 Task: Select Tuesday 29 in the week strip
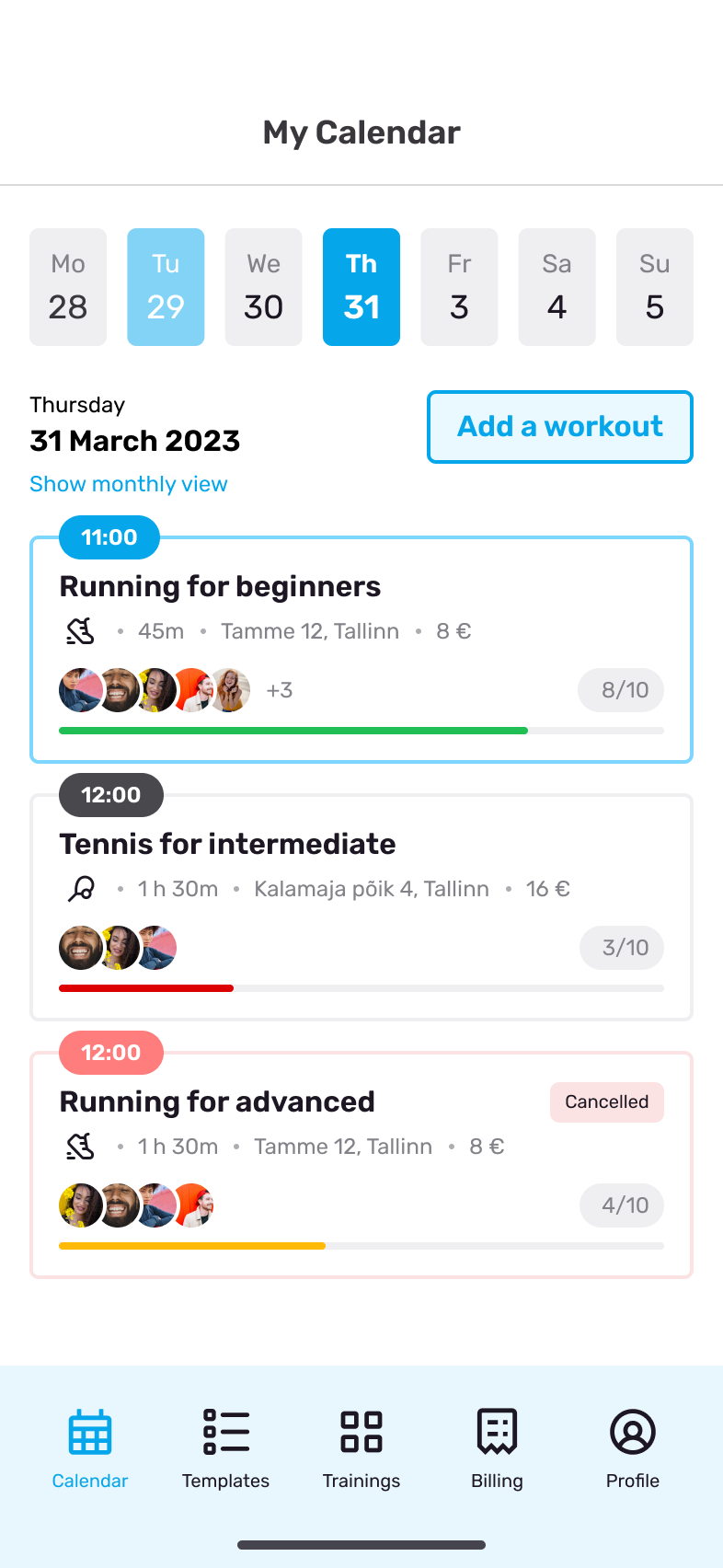click(166, 287)
